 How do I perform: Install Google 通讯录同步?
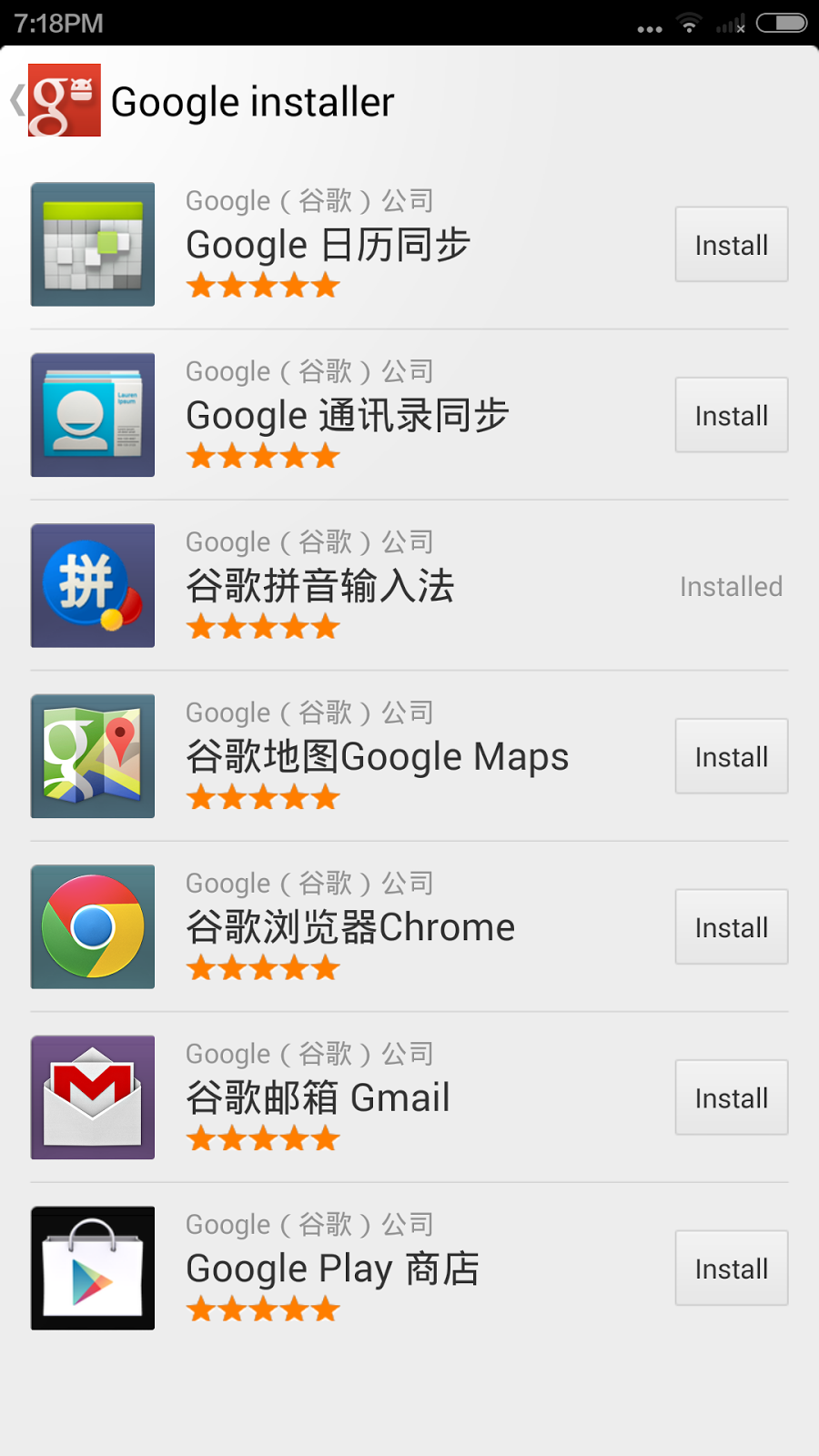click(x=731, y=415)
